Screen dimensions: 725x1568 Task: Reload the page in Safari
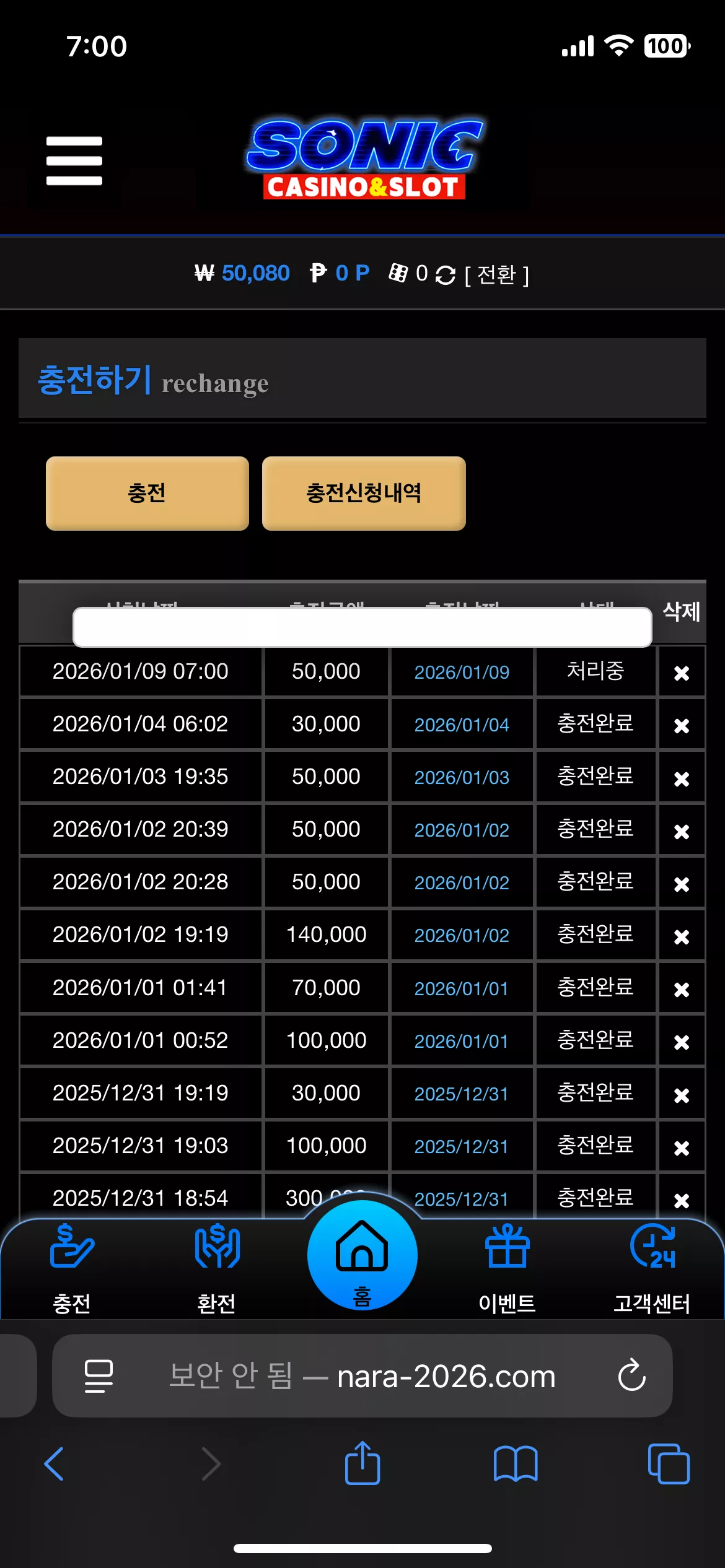(632, 1375)
